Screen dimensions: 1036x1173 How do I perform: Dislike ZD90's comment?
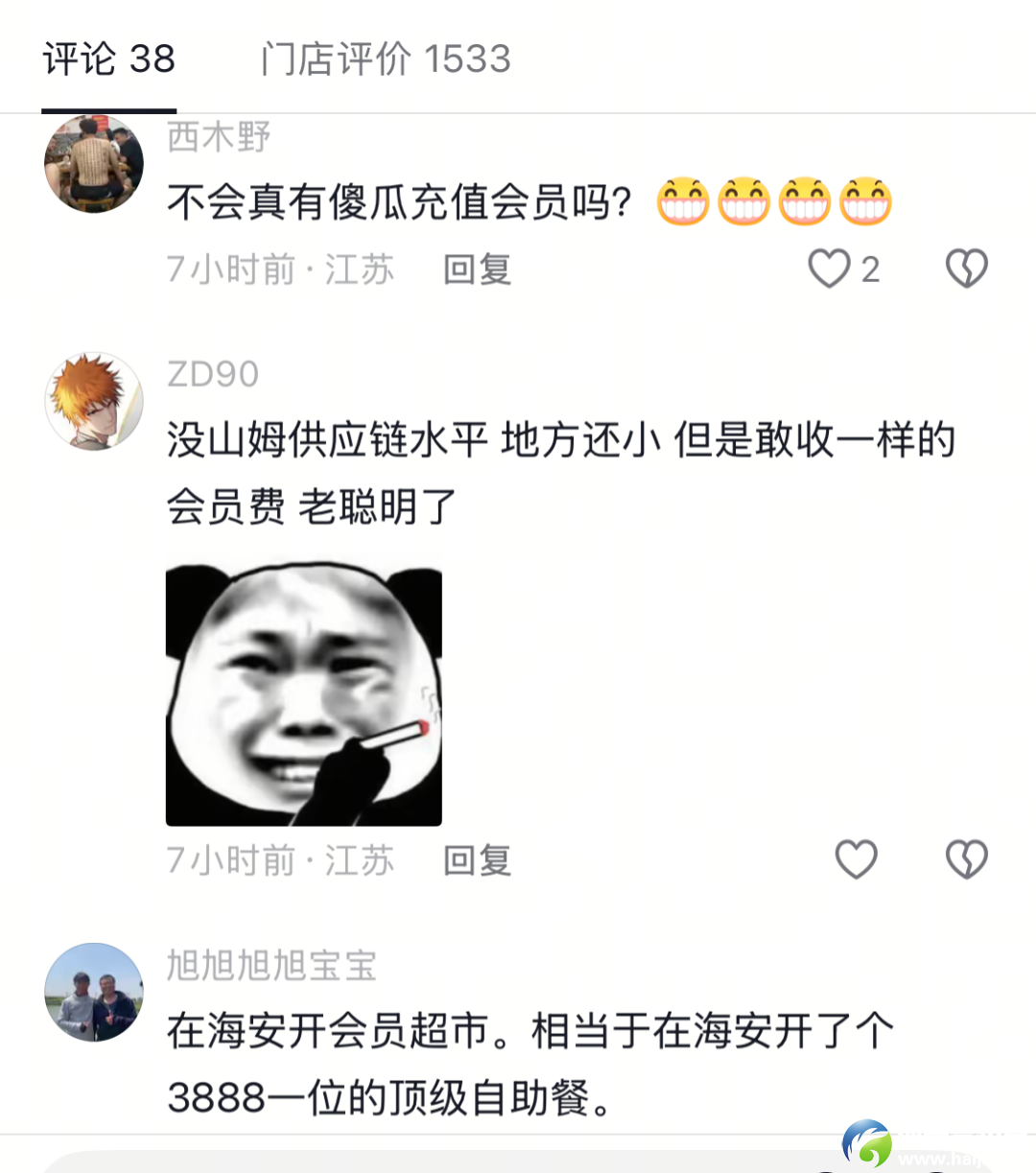[x=966, y=859]
